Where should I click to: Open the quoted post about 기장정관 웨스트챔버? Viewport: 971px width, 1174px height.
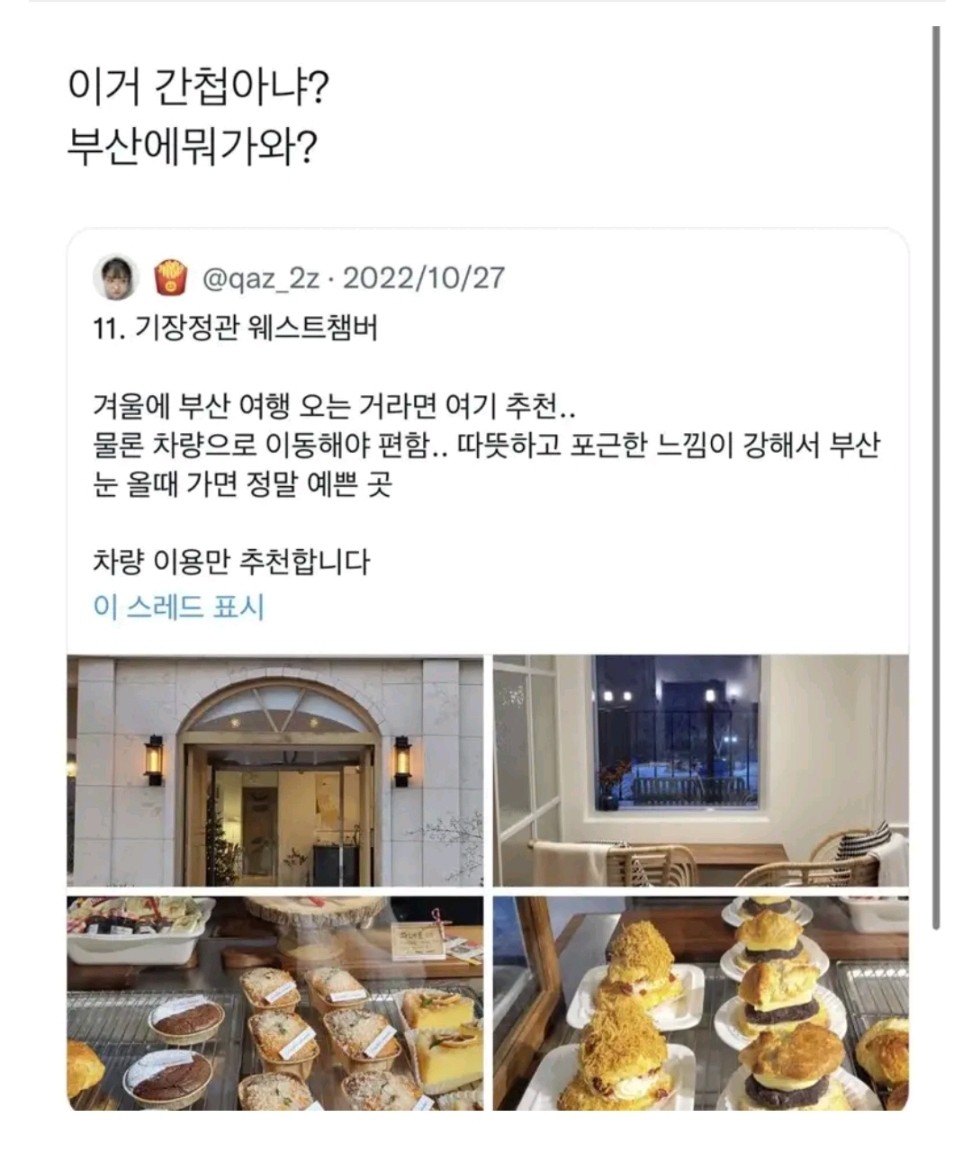(x=486, y=450)
